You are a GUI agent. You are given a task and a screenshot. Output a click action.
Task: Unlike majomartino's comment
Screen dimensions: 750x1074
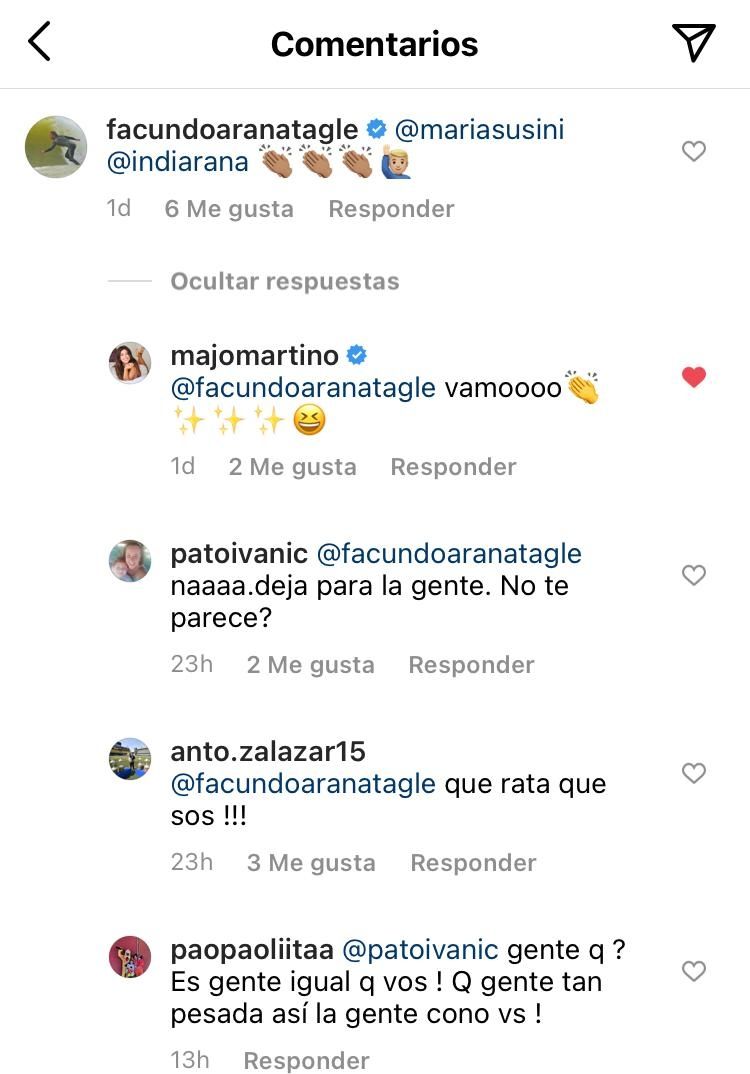pos(693,377)
